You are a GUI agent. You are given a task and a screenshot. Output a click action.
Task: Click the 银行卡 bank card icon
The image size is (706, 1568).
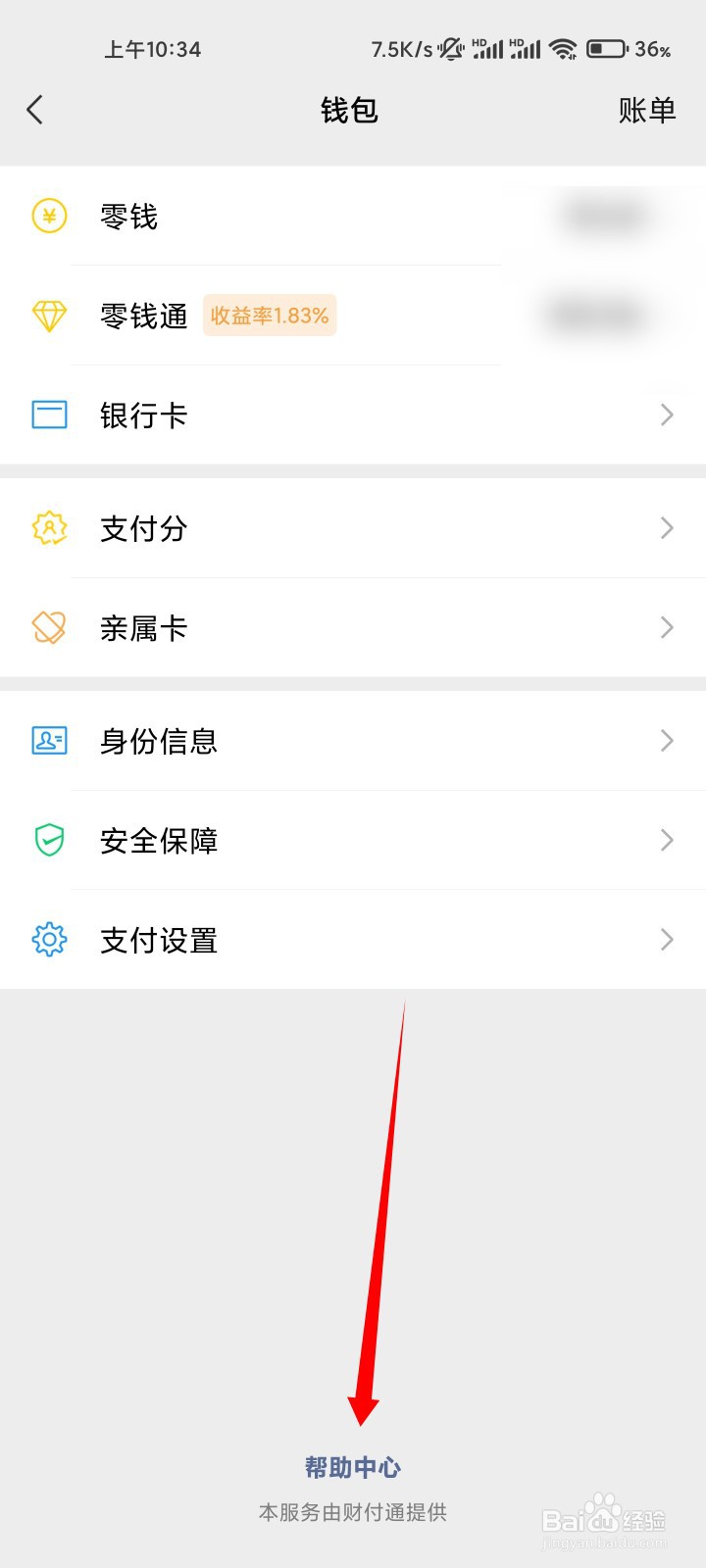[49, 415]
